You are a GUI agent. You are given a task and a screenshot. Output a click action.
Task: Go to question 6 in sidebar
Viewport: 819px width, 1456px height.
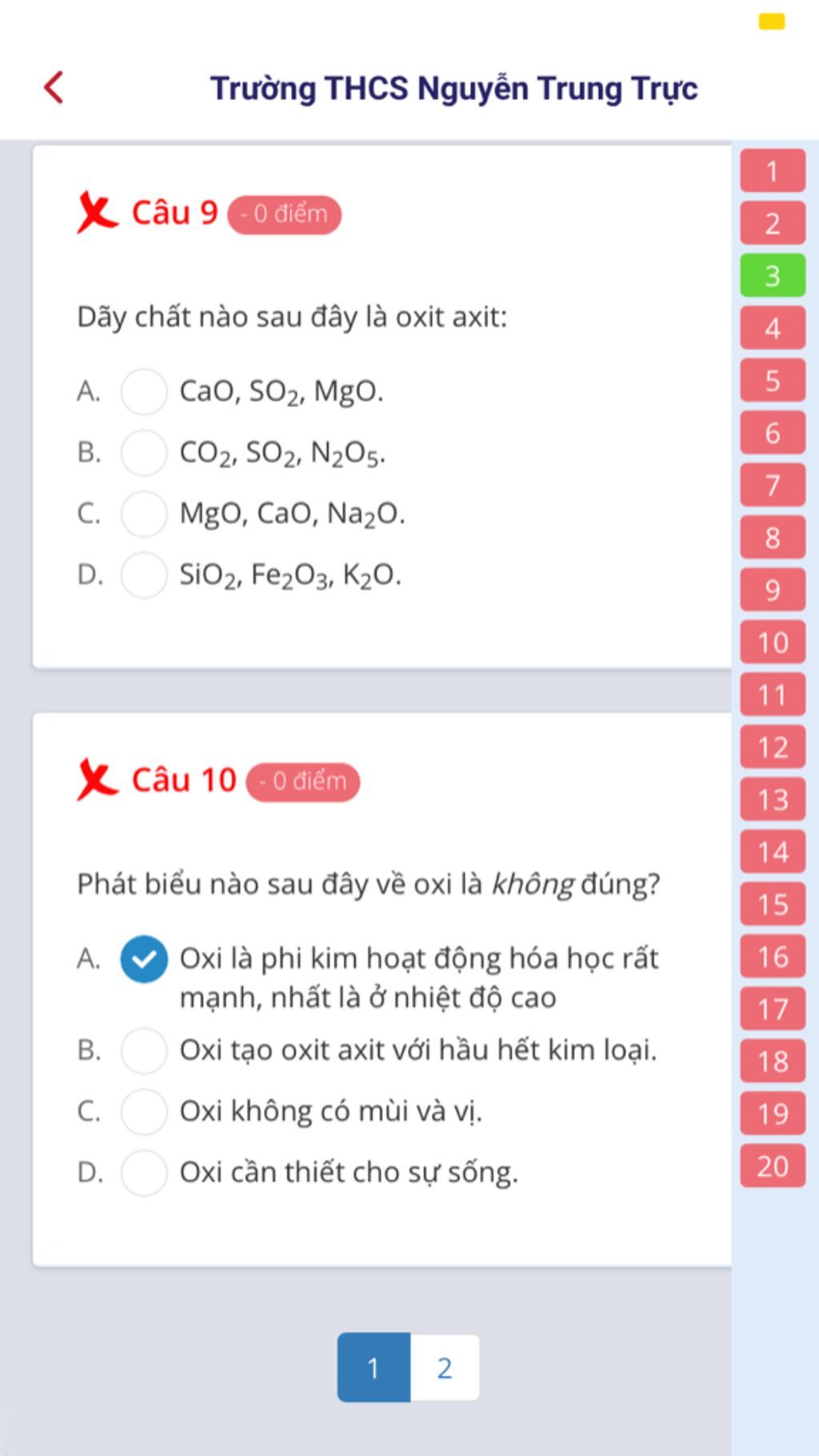772,433
